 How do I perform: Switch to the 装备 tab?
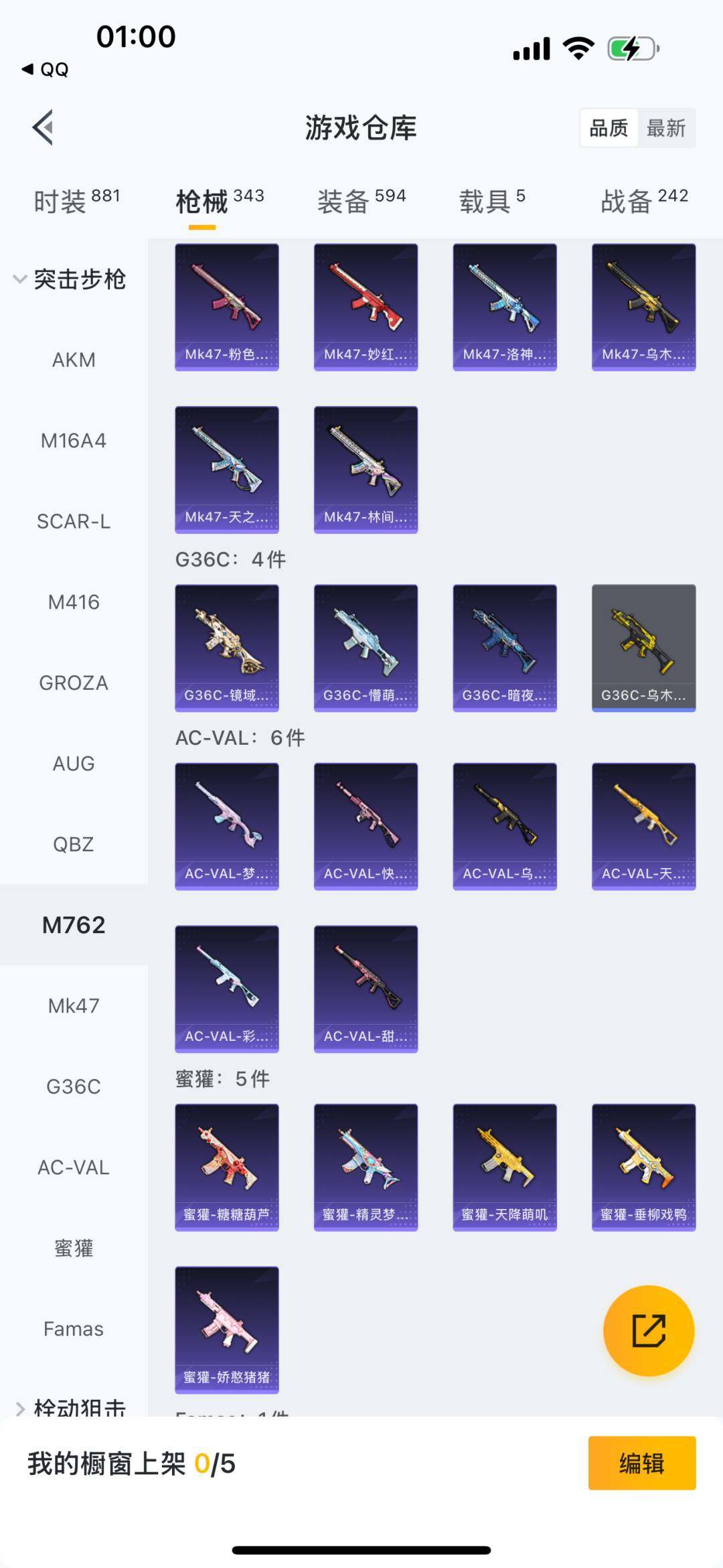coord(361,200)
